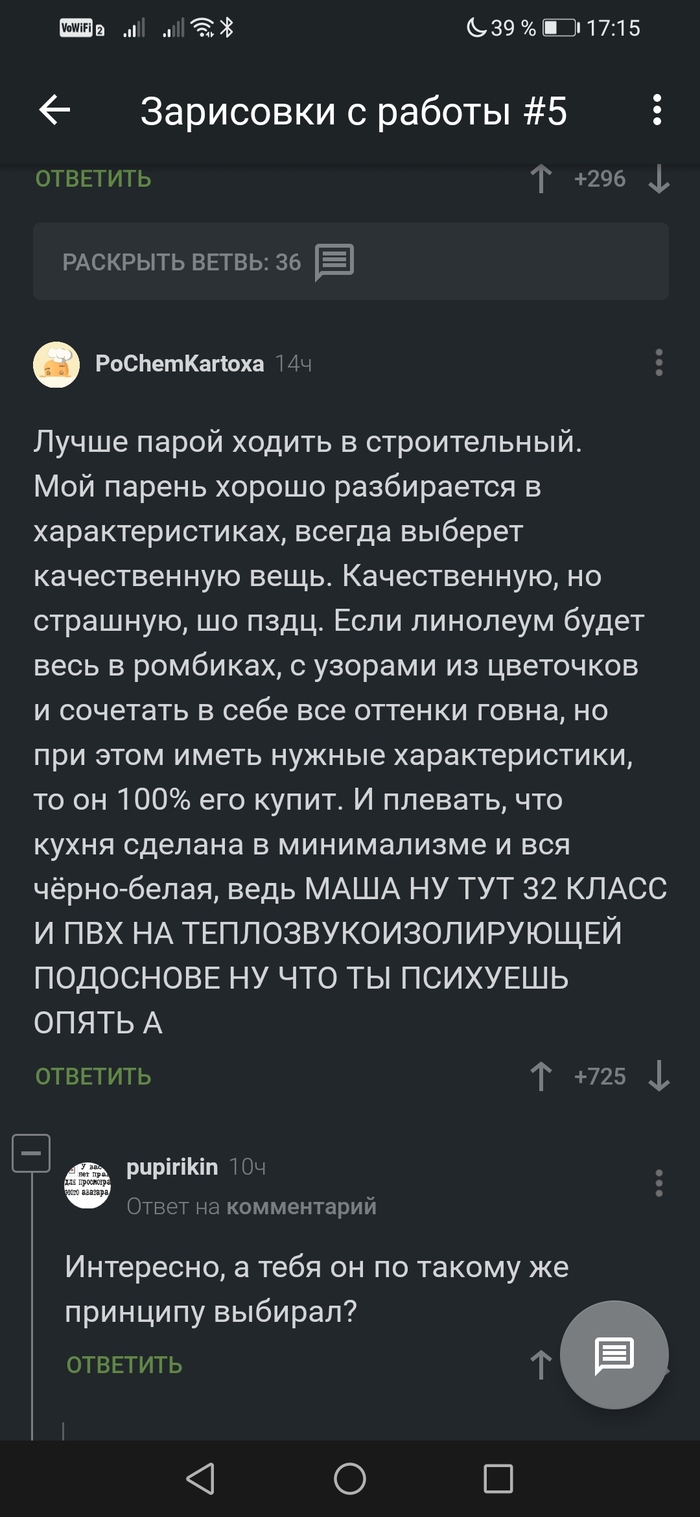This screenshot has height=1517, width=700.
Task: Open PoChemKartoxa username link
Action: [179, 364]
